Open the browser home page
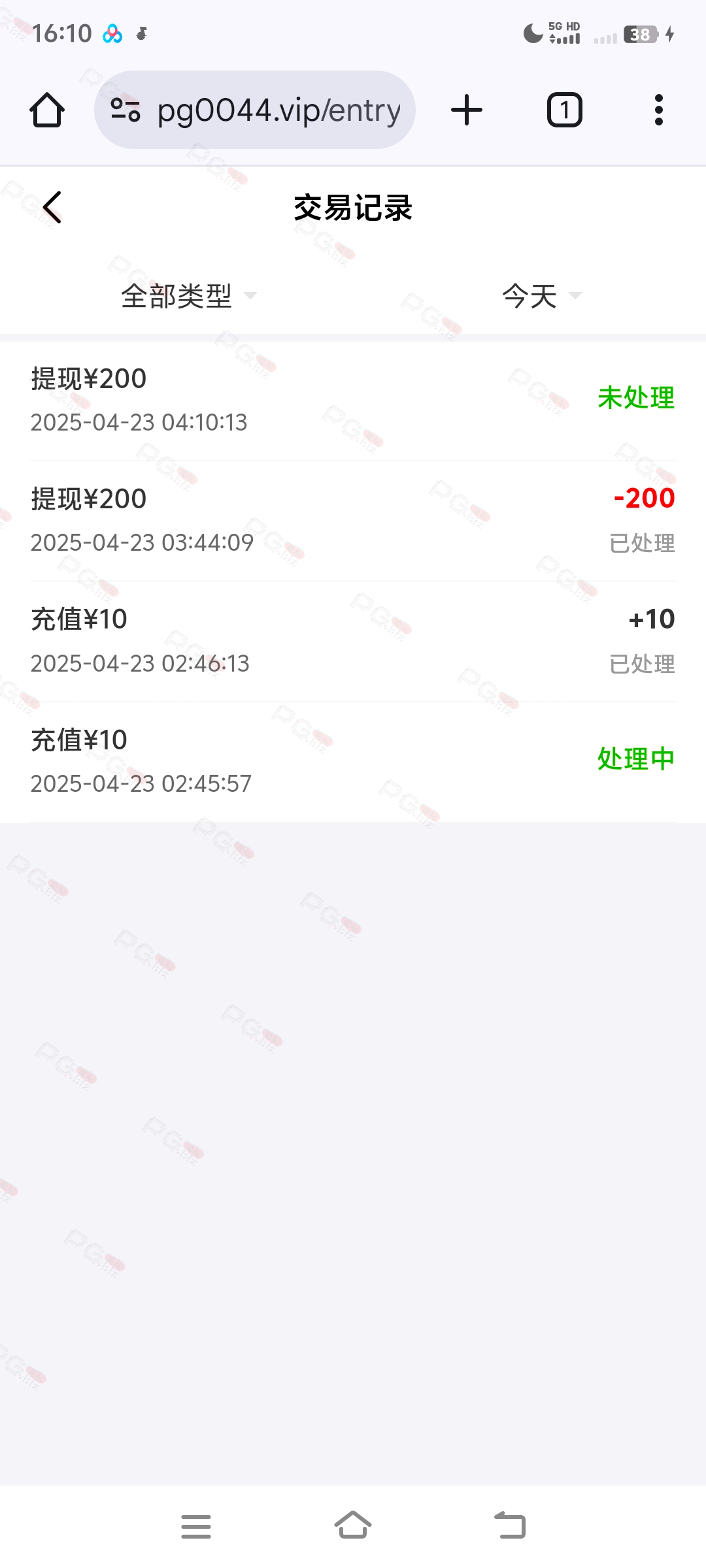 tap(47, 110)
